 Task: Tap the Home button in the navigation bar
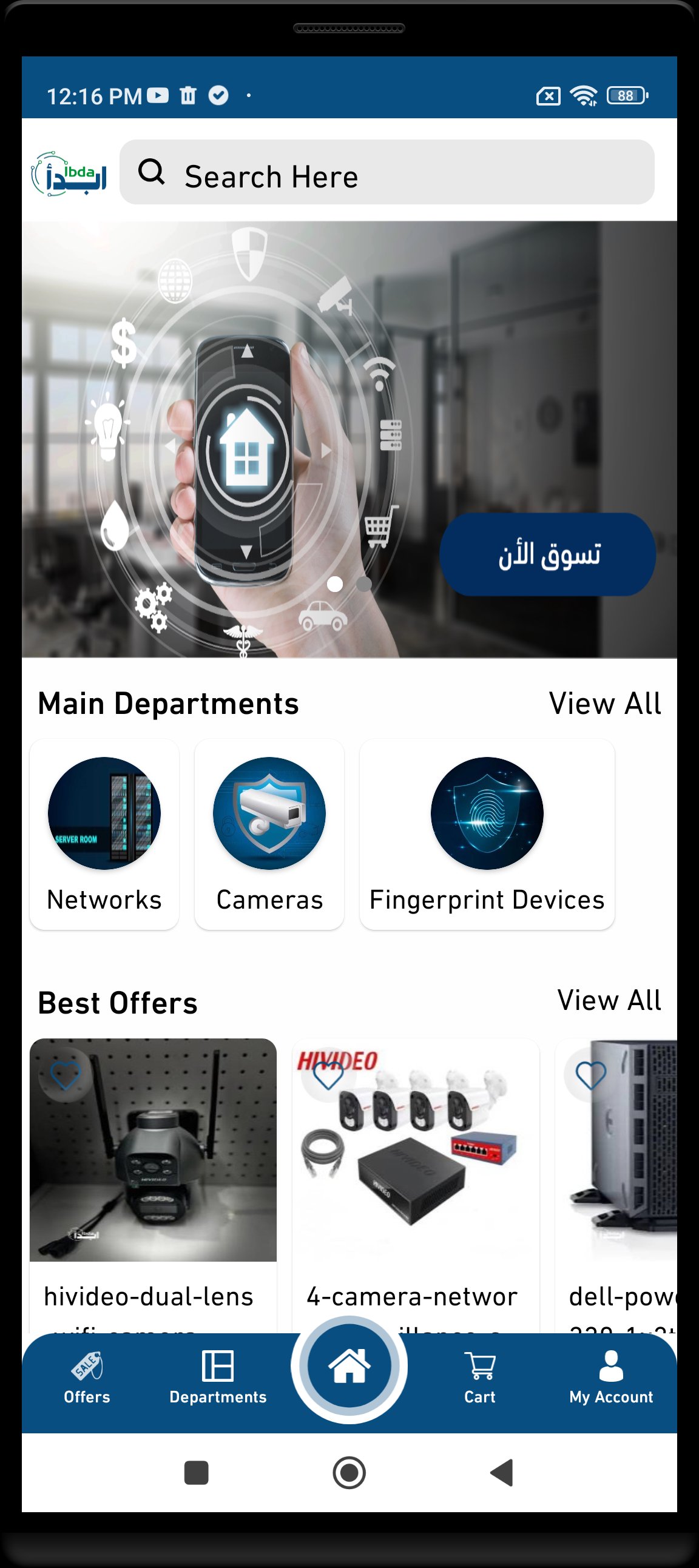pos(349,1365)
